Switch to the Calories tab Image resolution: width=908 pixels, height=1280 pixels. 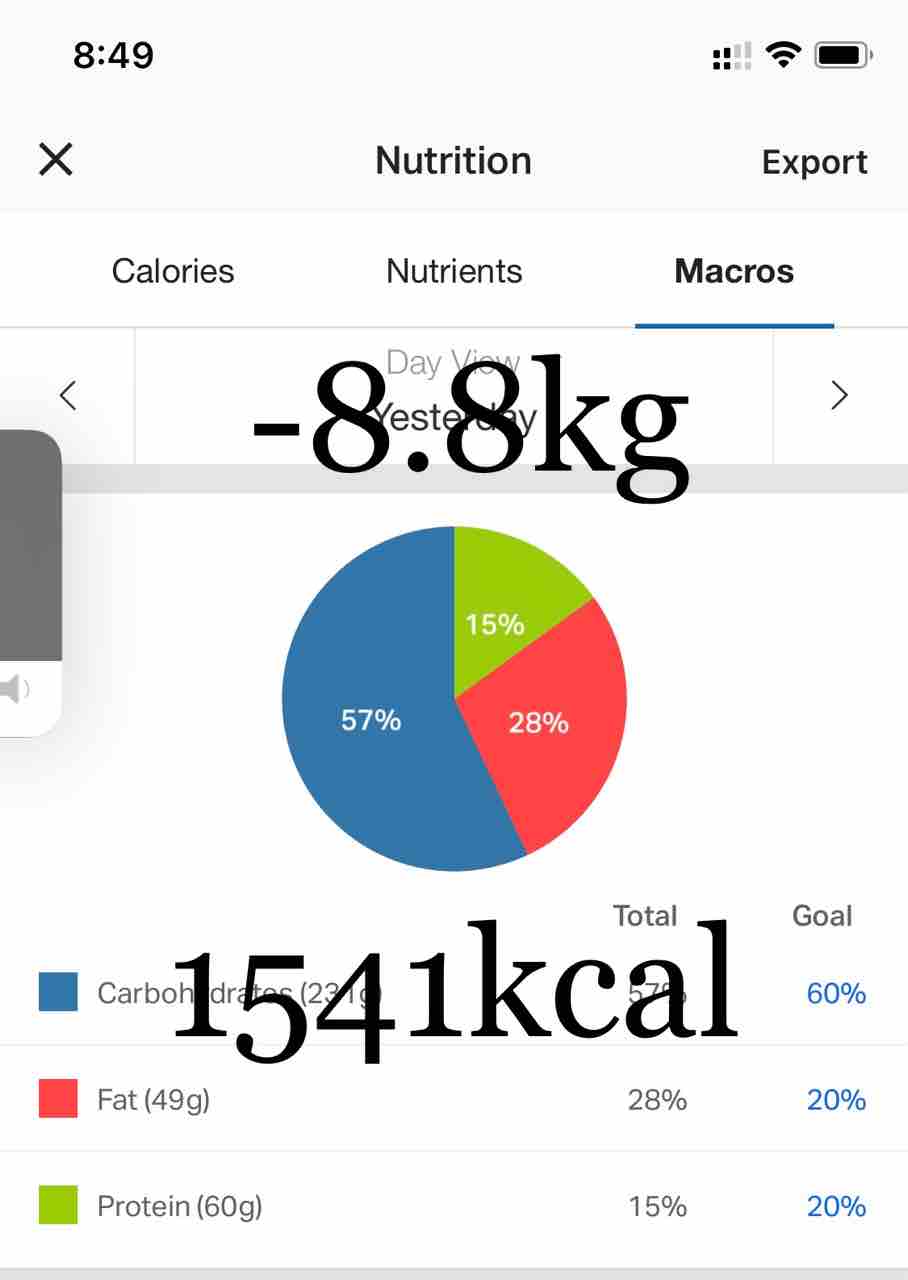[173, 271]
